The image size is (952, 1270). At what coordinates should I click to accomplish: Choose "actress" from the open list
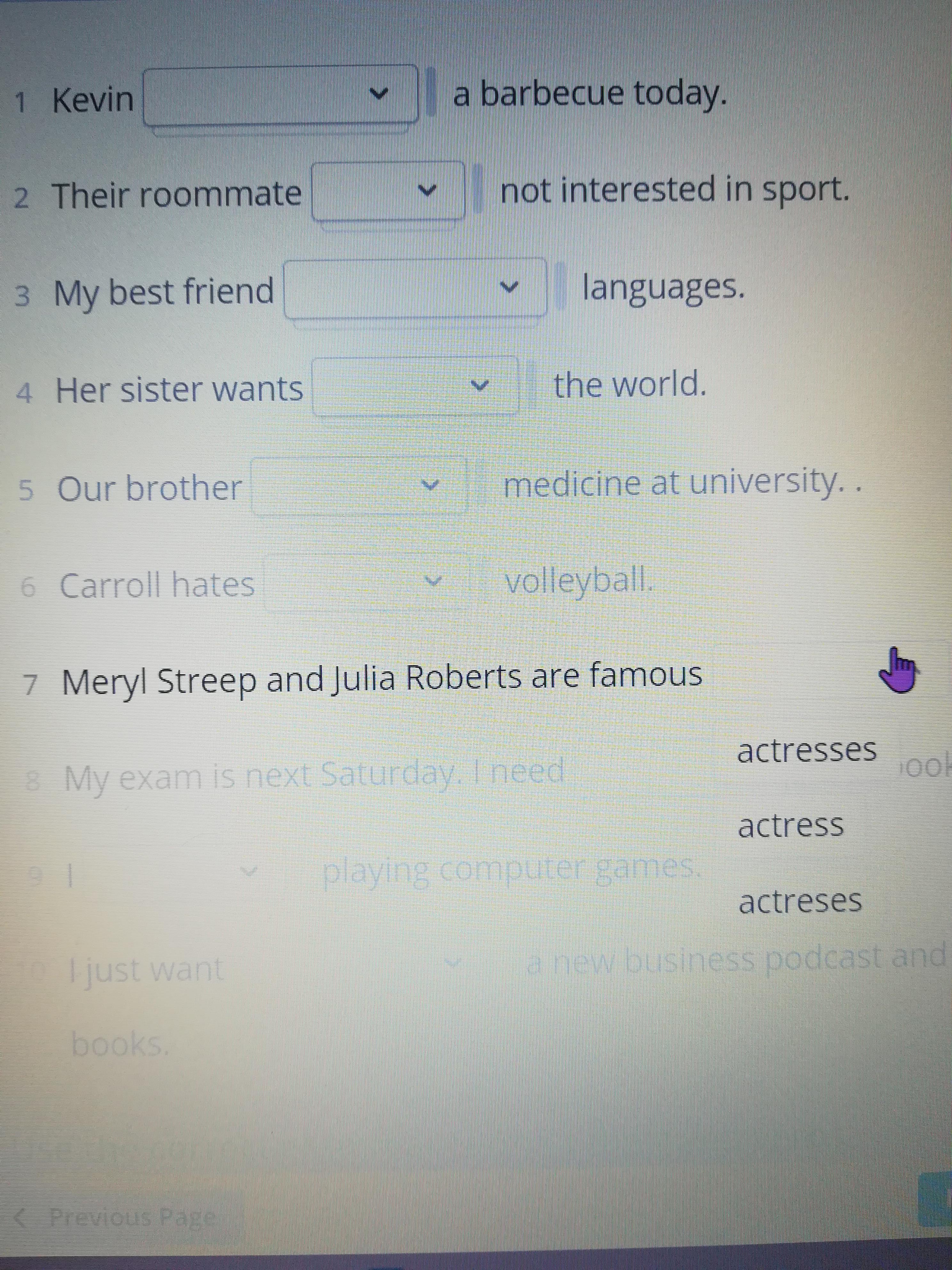point(791,826)
